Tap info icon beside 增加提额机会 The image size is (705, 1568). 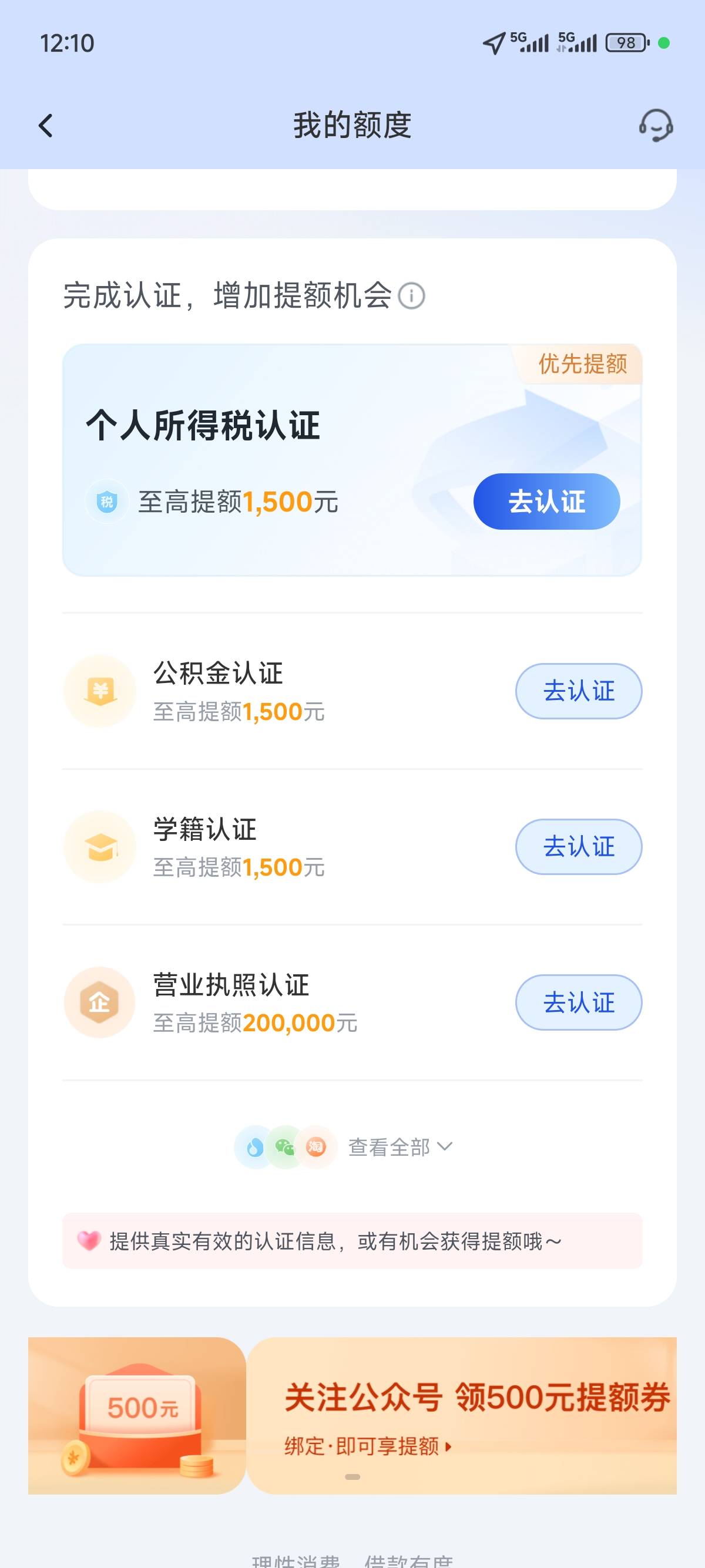click(x=412, y=297)
